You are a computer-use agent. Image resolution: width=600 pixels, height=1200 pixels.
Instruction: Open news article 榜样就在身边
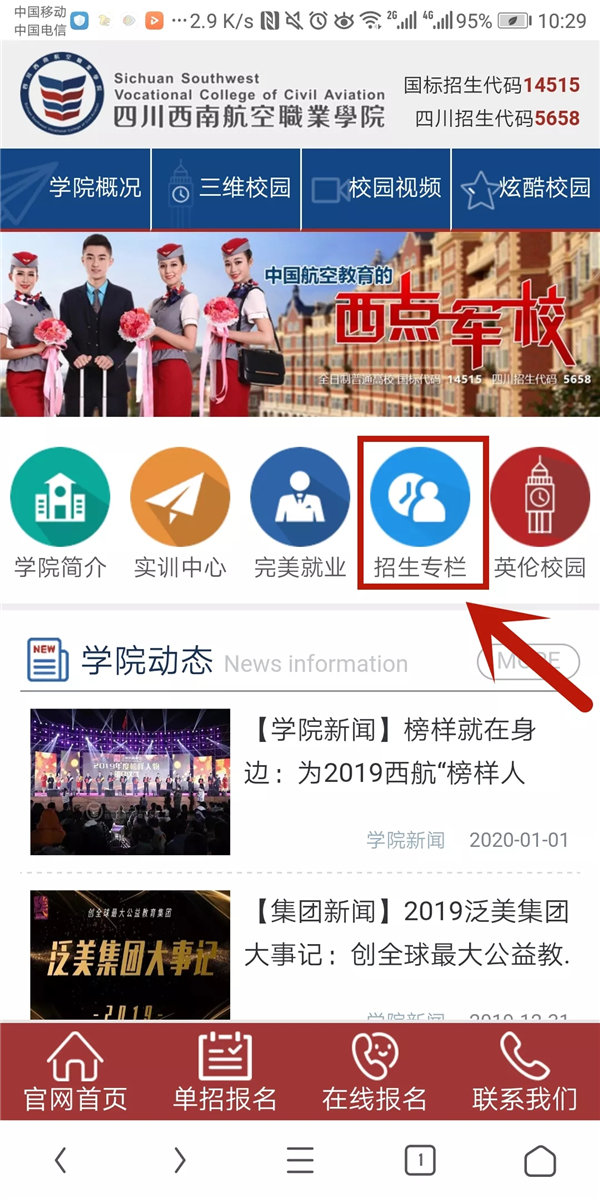400,752
